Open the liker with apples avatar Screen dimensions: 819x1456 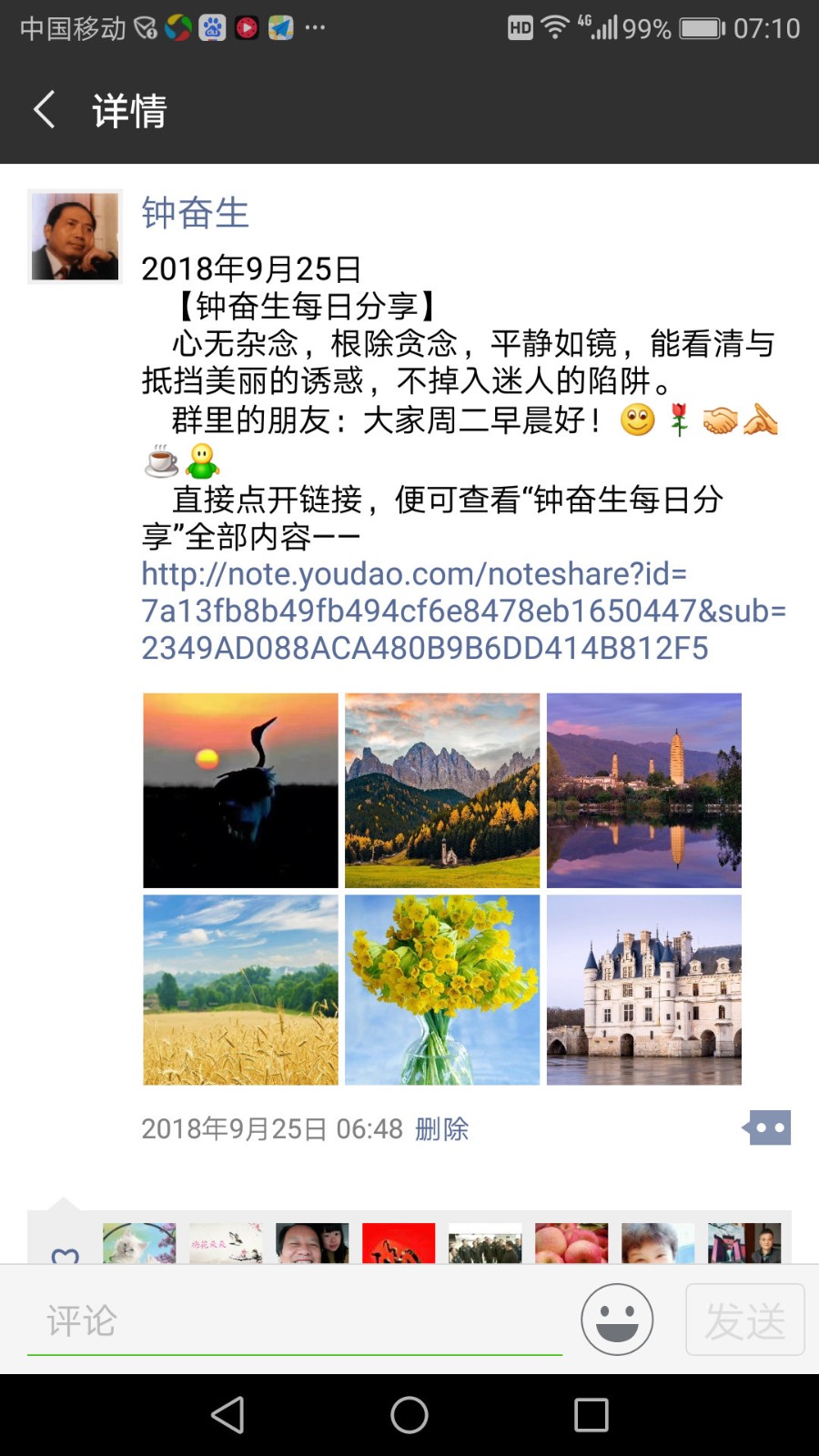click(571, 1243)
